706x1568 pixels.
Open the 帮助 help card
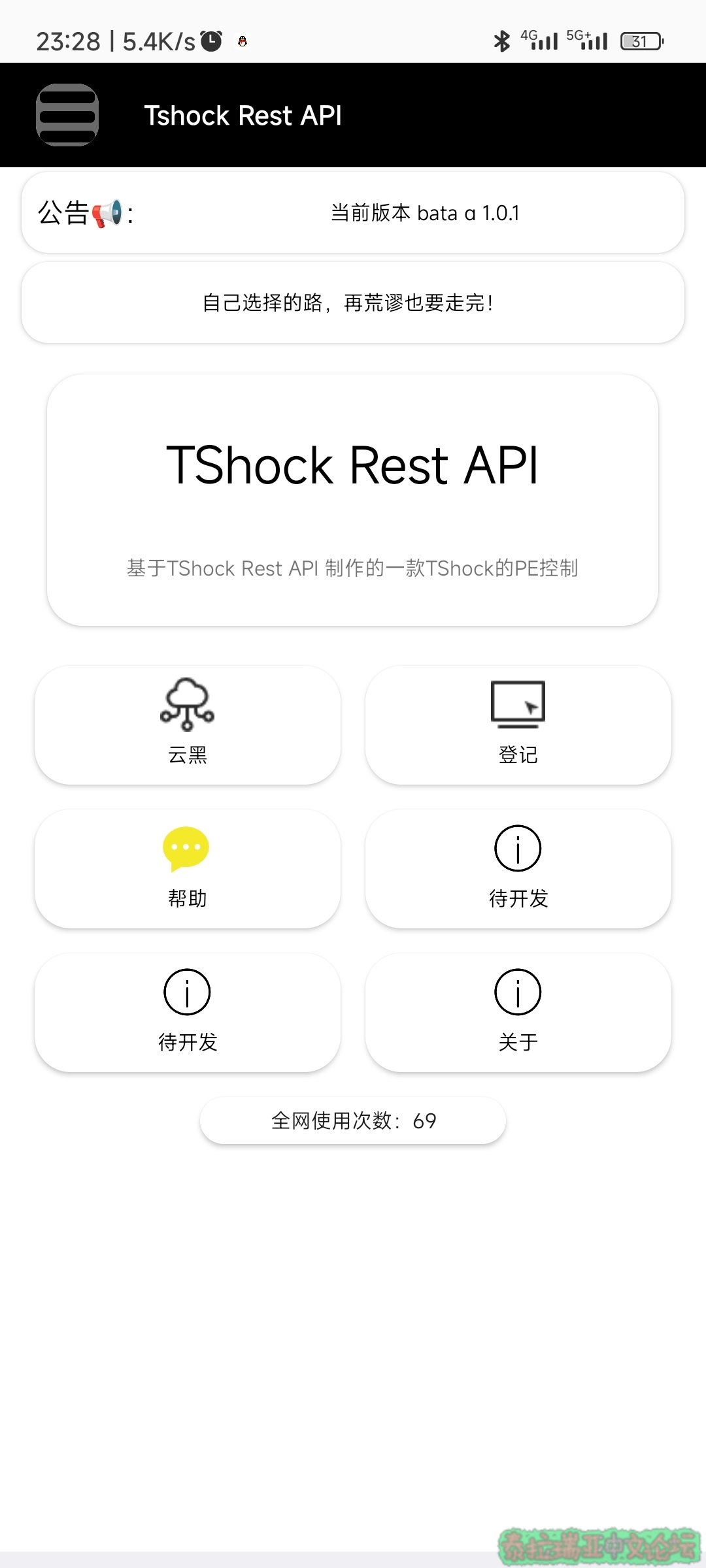tap(188, 869)
